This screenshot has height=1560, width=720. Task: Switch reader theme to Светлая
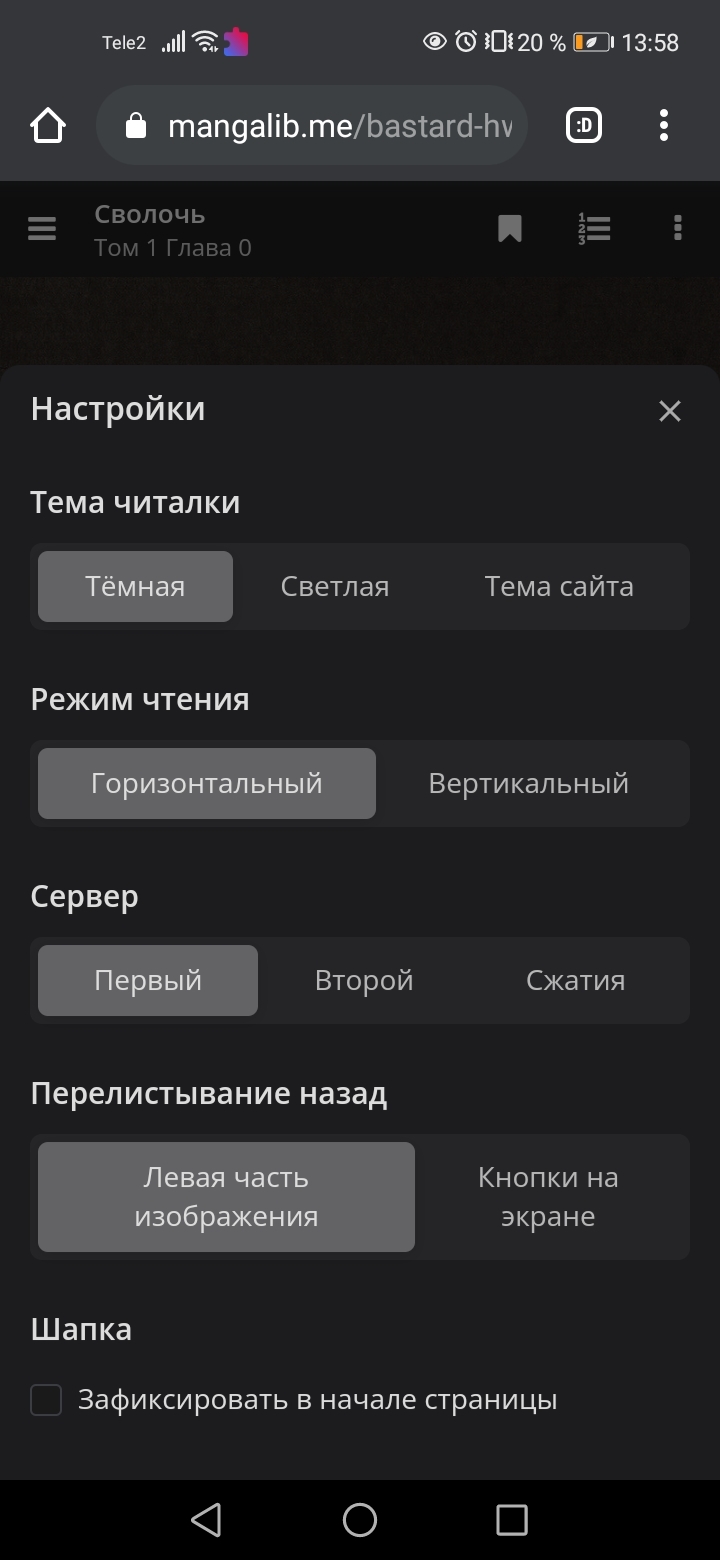pyautogui.click(x=335, y=586)
